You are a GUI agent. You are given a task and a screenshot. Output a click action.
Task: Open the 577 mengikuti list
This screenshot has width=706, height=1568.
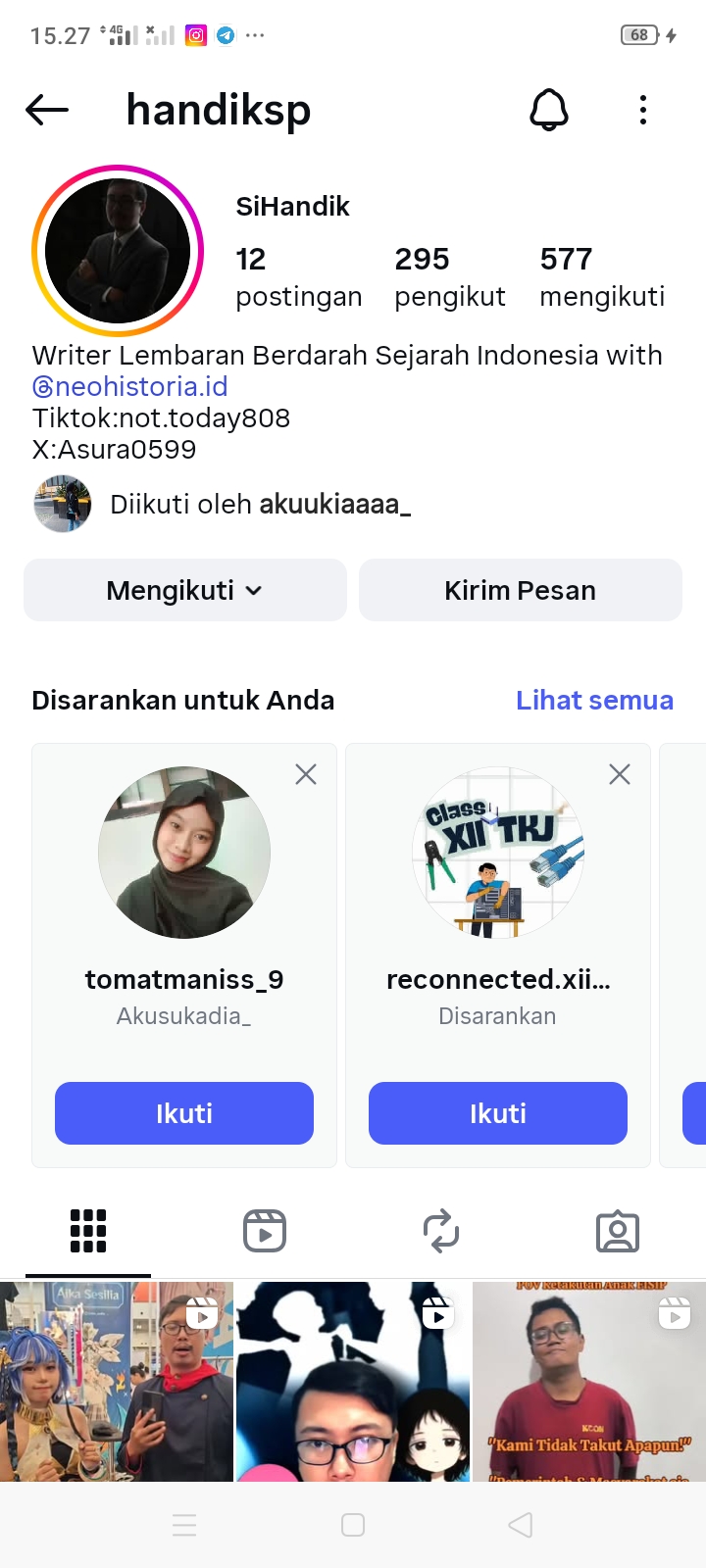tap(602, 276)
